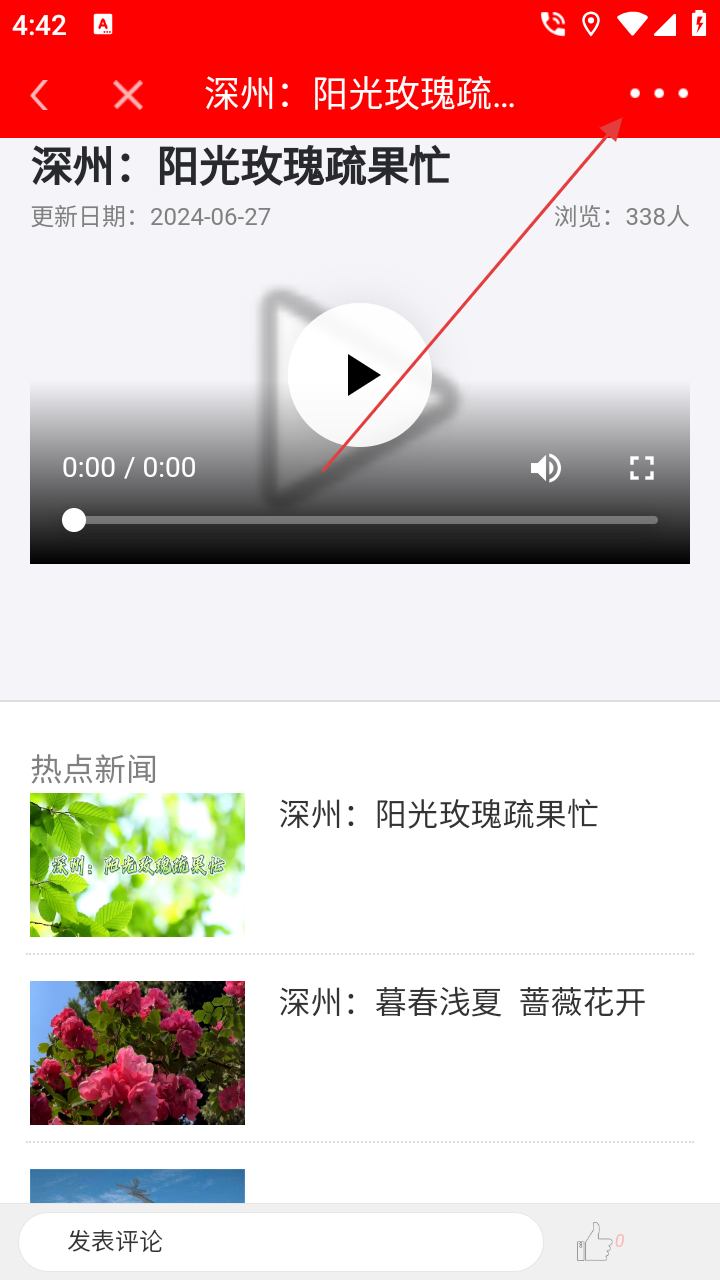720x1280 pixels.
Task: Tap the video progress bar
Action: click(x=365, y=520)
